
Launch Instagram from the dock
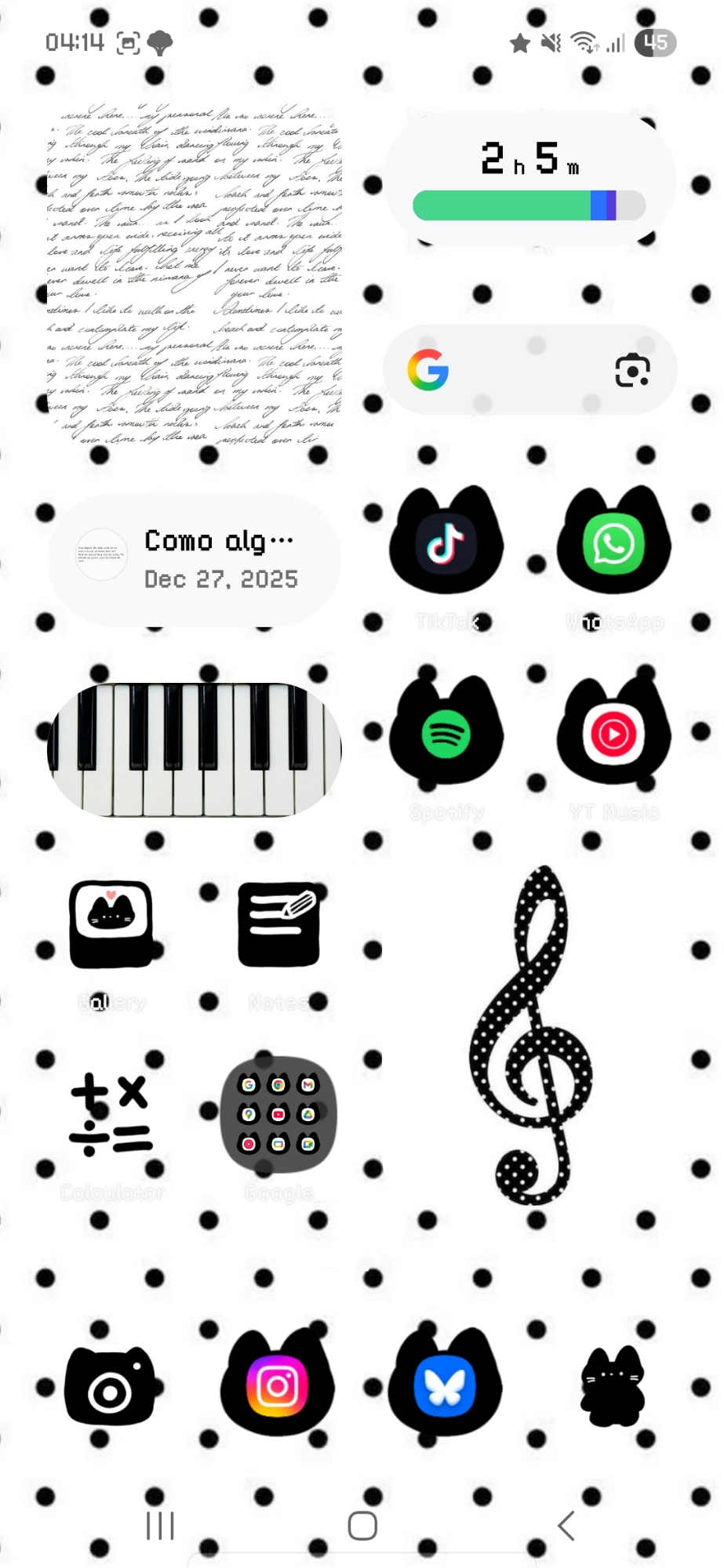point(278,1386)
